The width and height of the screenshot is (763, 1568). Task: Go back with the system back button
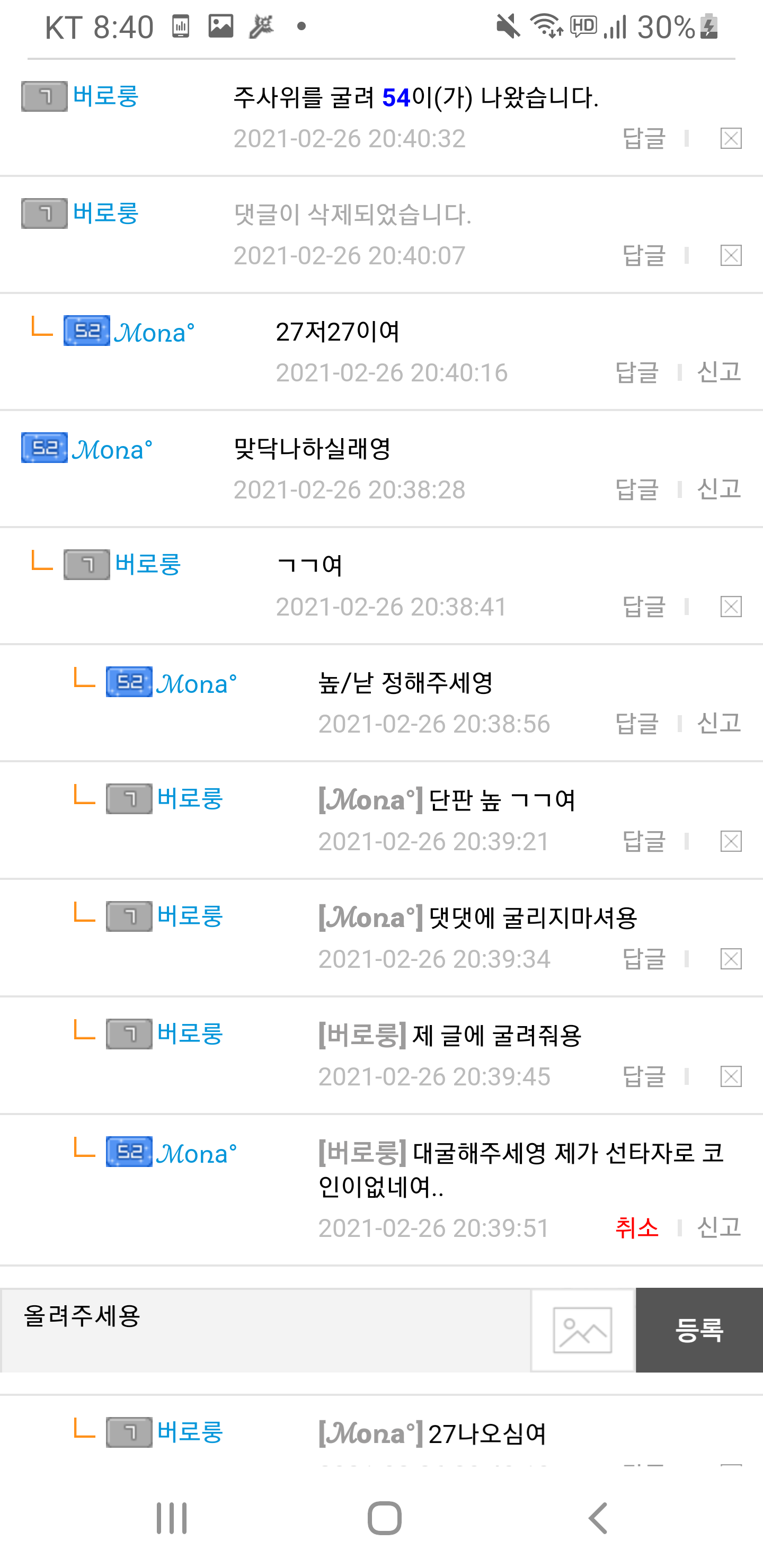pos(598,1518)
